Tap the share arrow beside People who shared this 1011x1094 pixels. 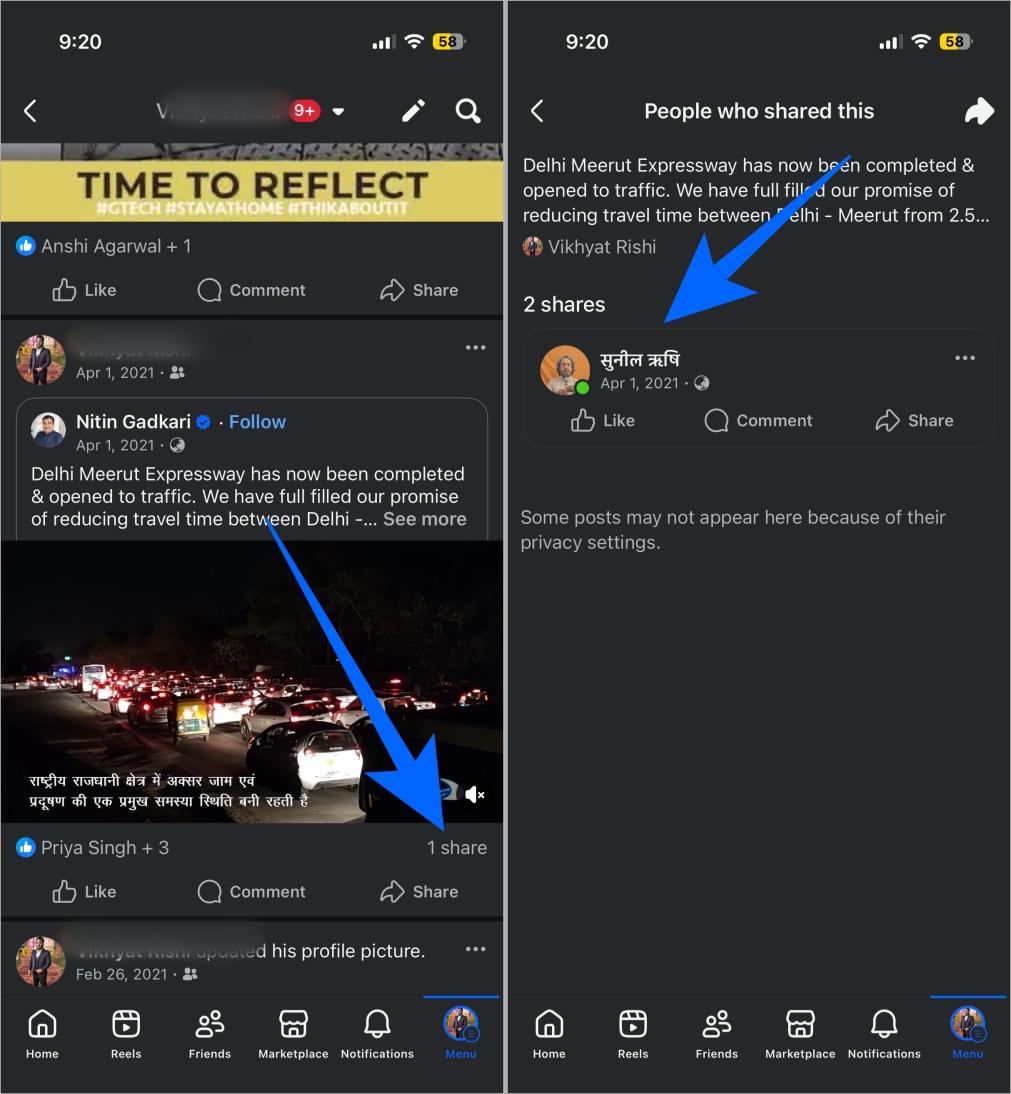click(x=978, y=111)
